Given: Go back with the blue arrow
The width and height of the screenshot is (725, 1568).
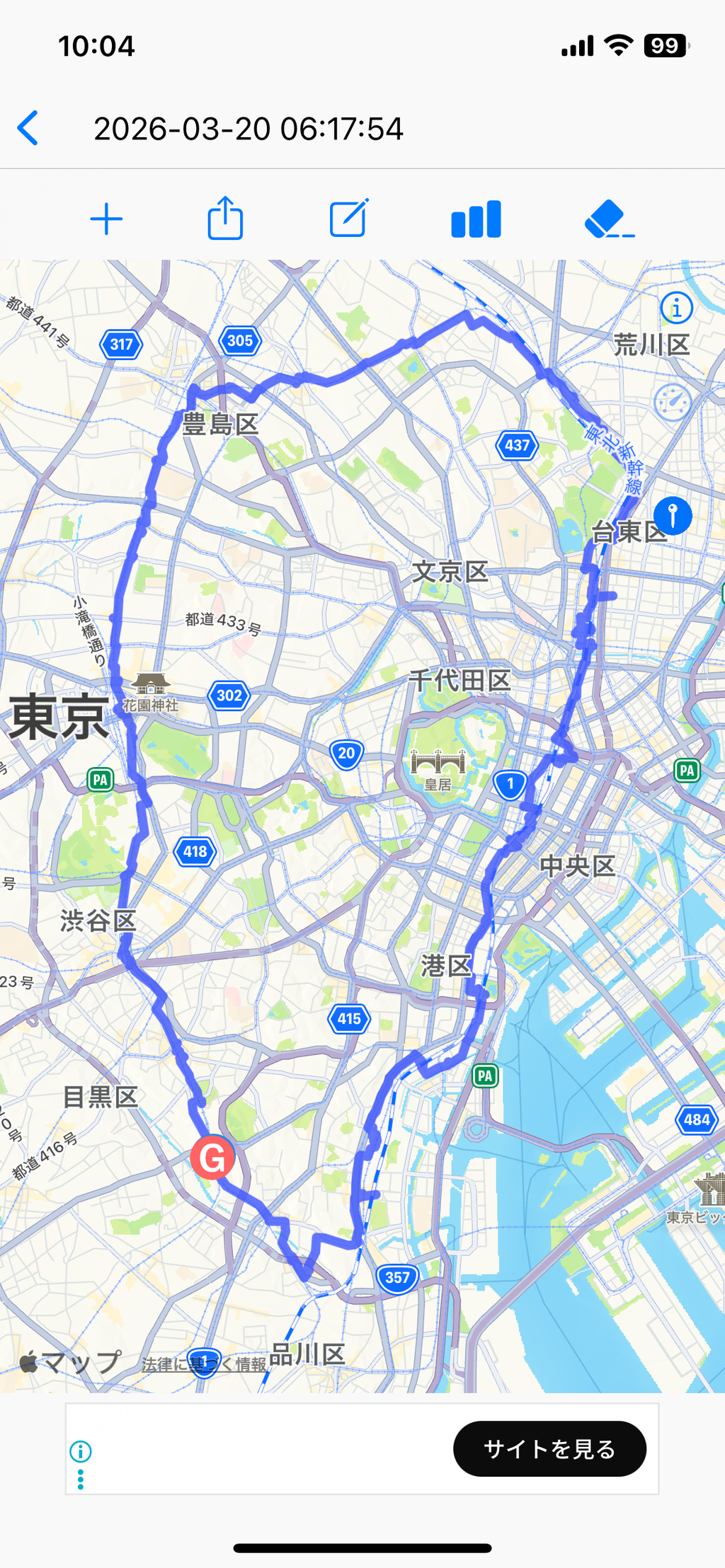Looking at the screenshot, I should click(x=28, y=128).
